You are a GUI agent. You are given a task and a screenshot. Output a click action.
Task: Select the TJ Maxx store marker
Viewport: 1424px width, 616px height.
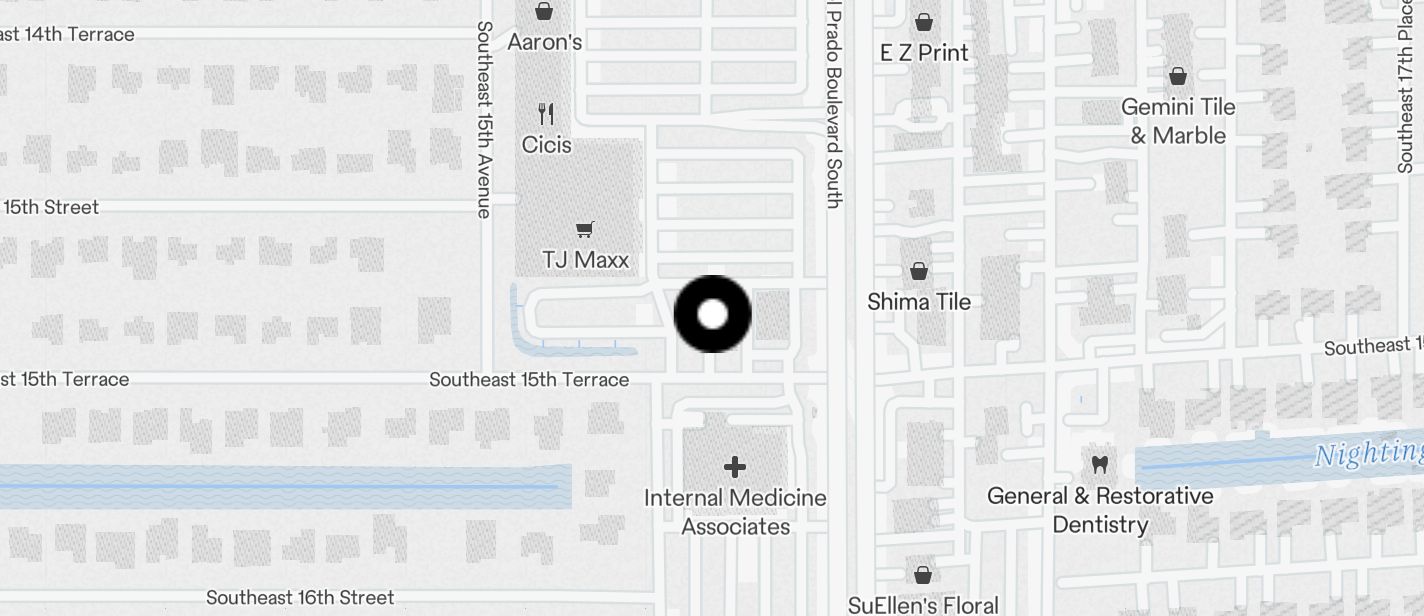pos(586,230)
